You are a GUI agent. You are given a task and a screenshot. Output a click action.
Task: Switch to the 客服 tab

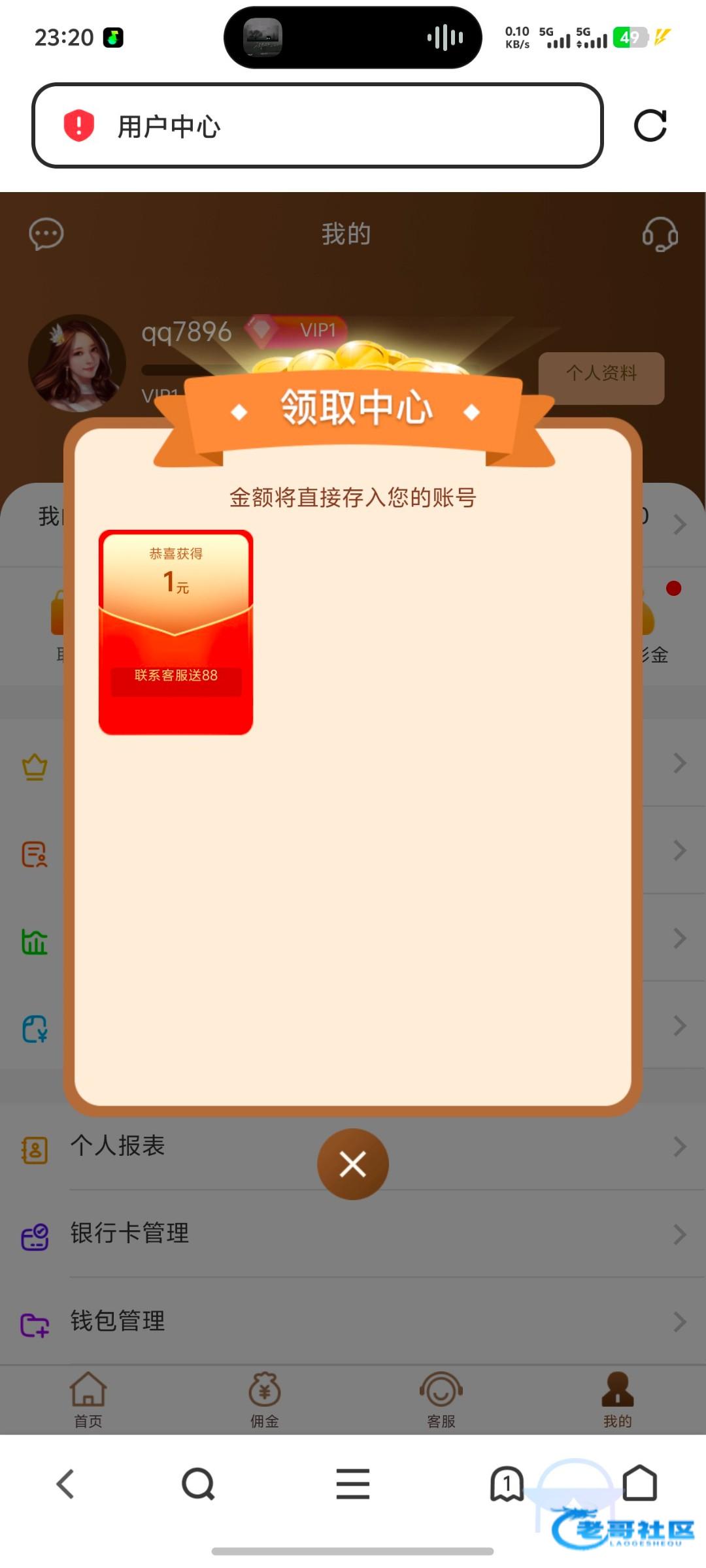(441, 1398)
